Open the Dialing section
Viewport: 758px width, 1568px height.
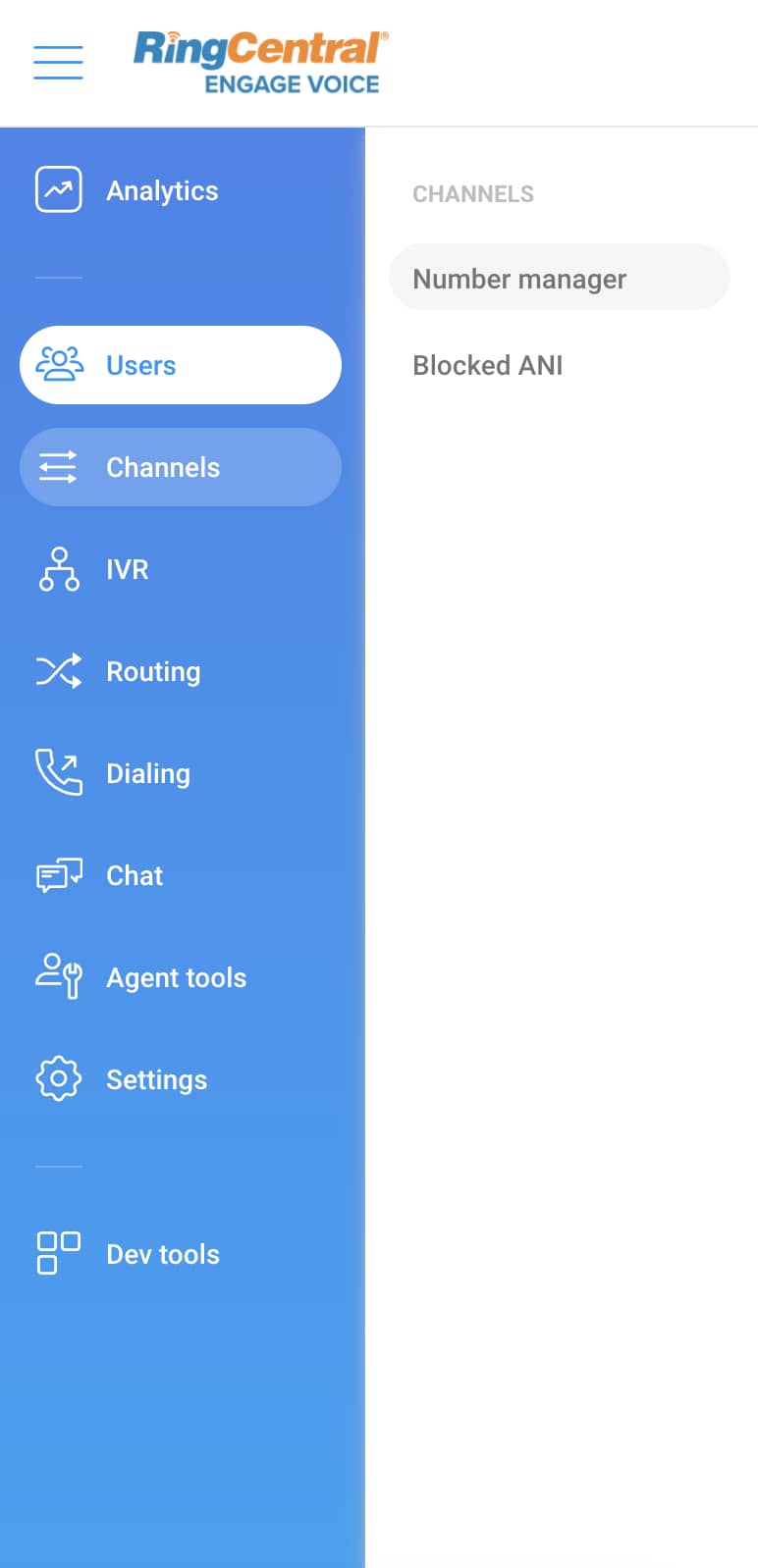point(148,773)
